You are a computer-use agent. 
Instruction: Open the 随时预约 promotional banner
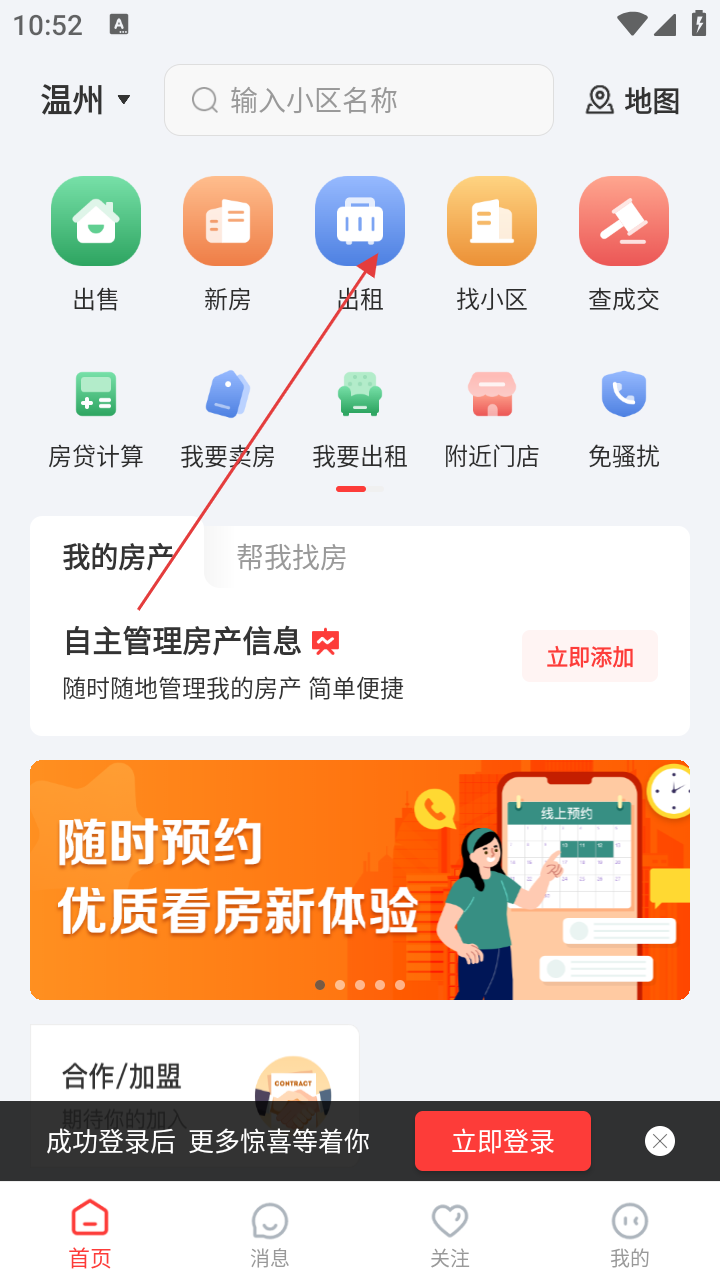click(x=360, y=880)
